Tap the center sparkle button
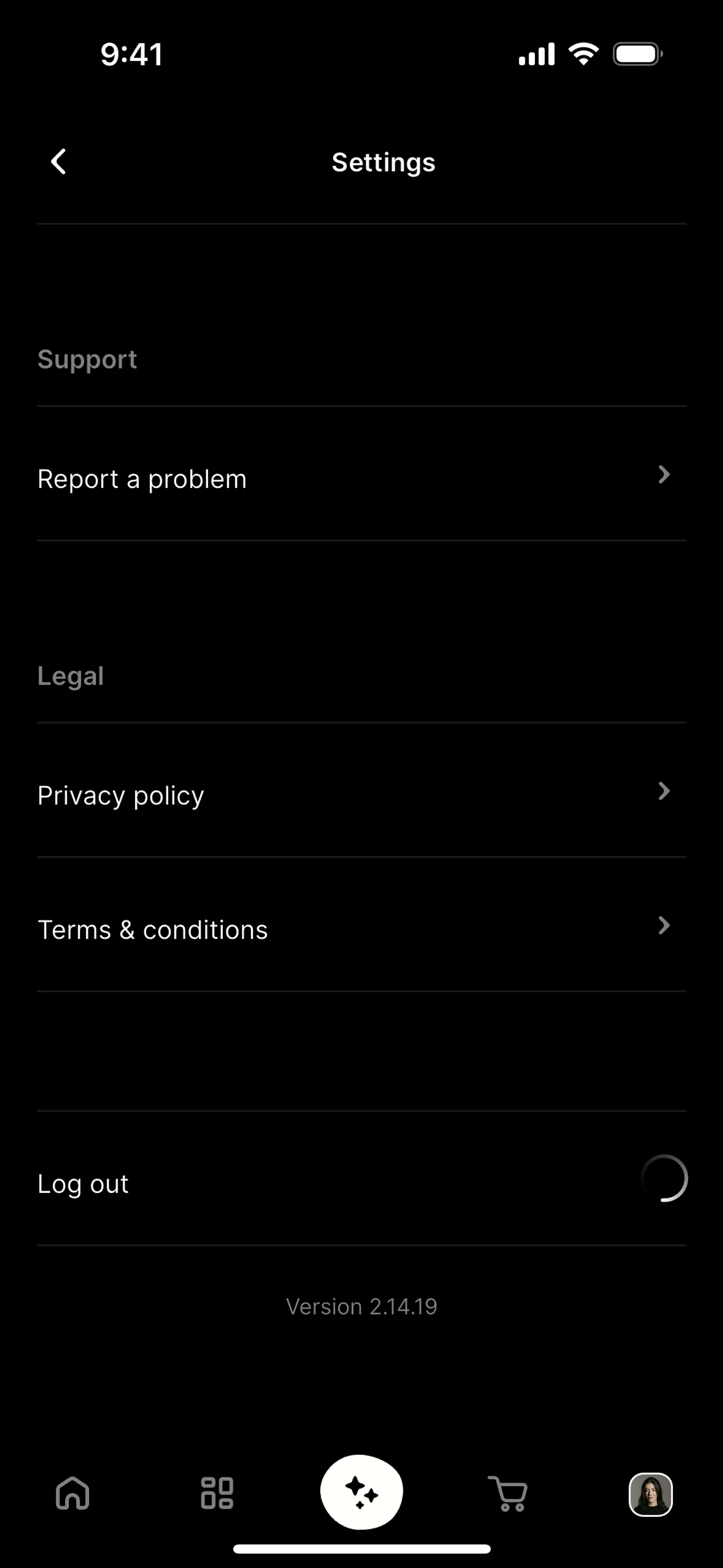The width and height of the screenshot is (723, 1568). click(361, 1492)
